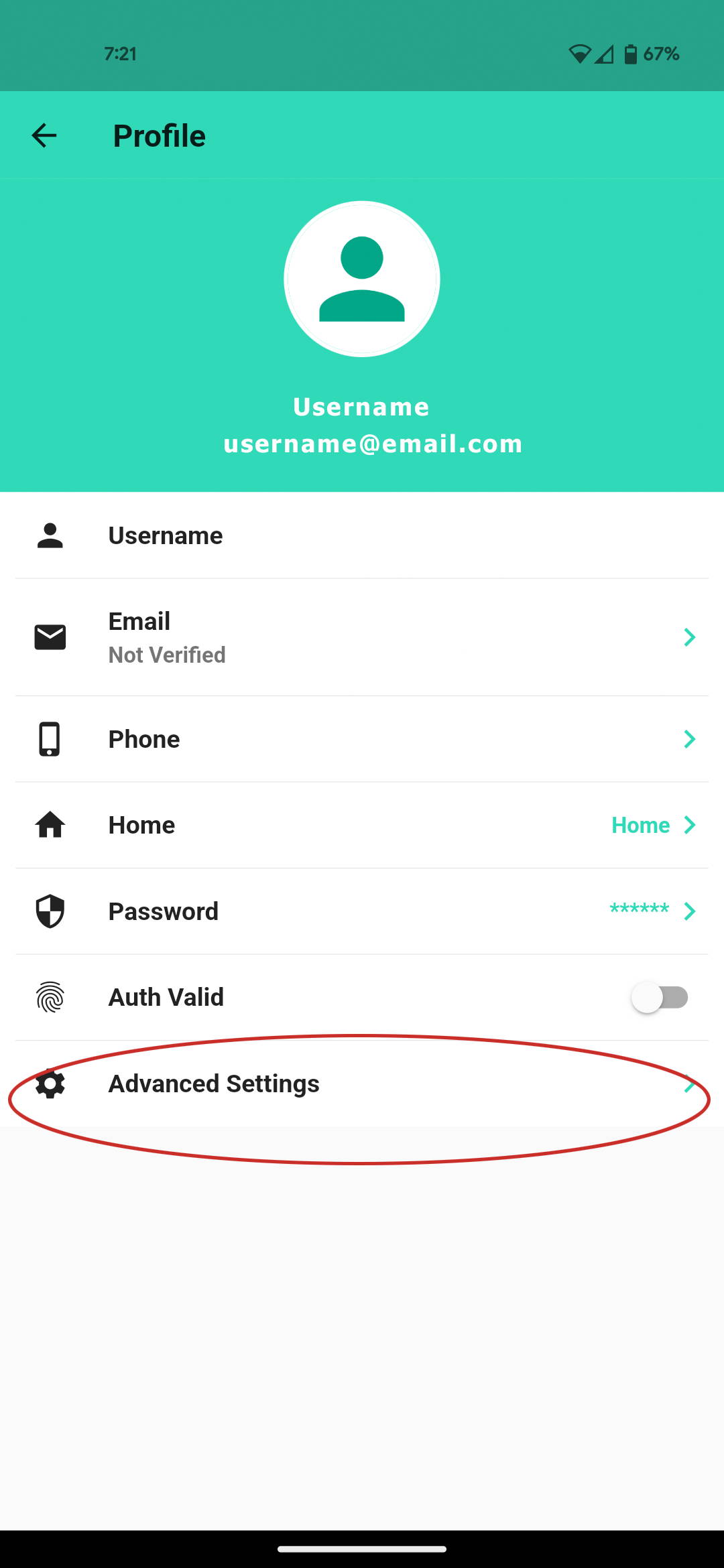
Task: Open the Password row to change it
Action: click(x=362, y=911)
